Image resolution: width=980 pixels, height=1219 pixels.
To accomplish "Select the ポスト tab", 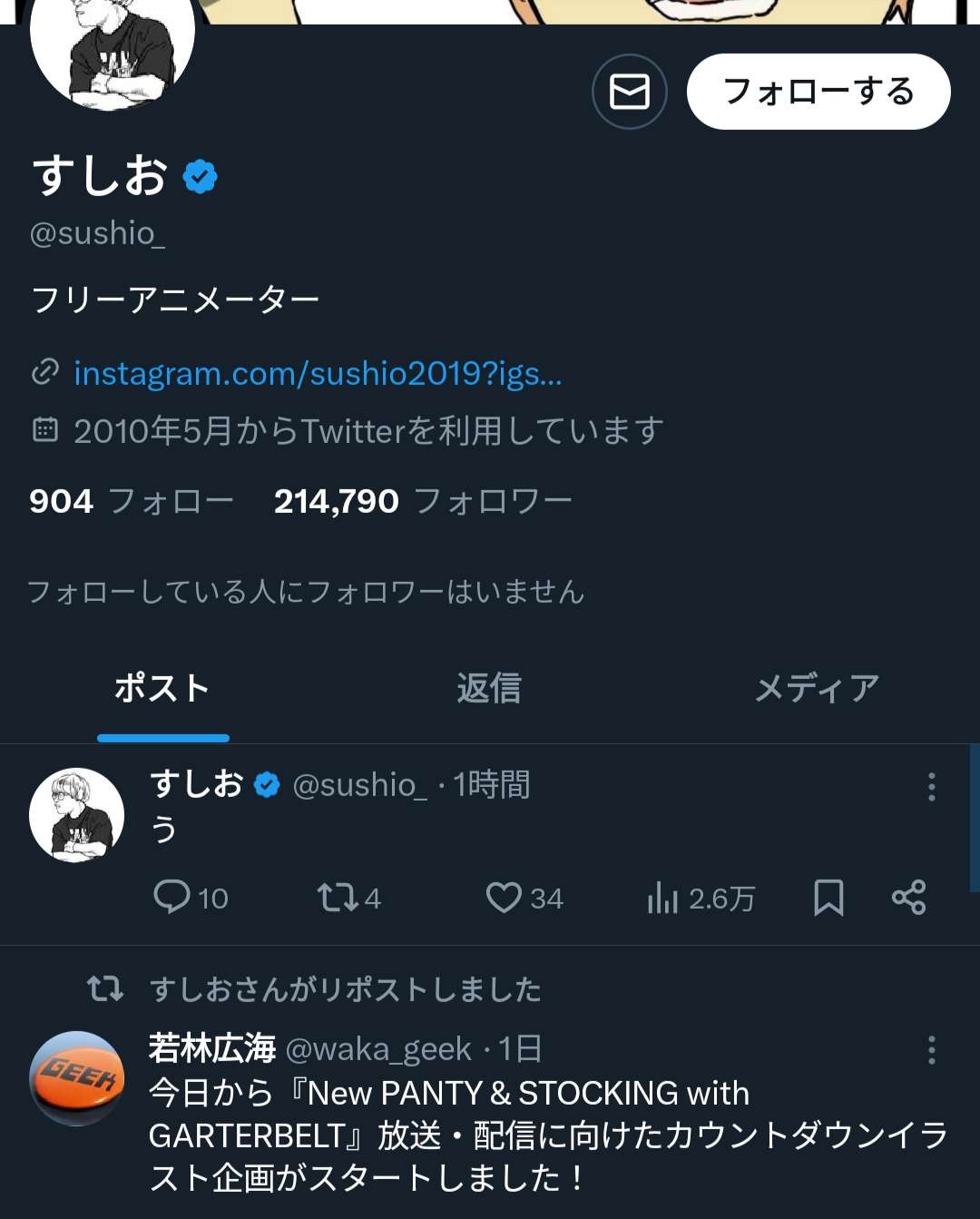I will click(x=162, y=688).
